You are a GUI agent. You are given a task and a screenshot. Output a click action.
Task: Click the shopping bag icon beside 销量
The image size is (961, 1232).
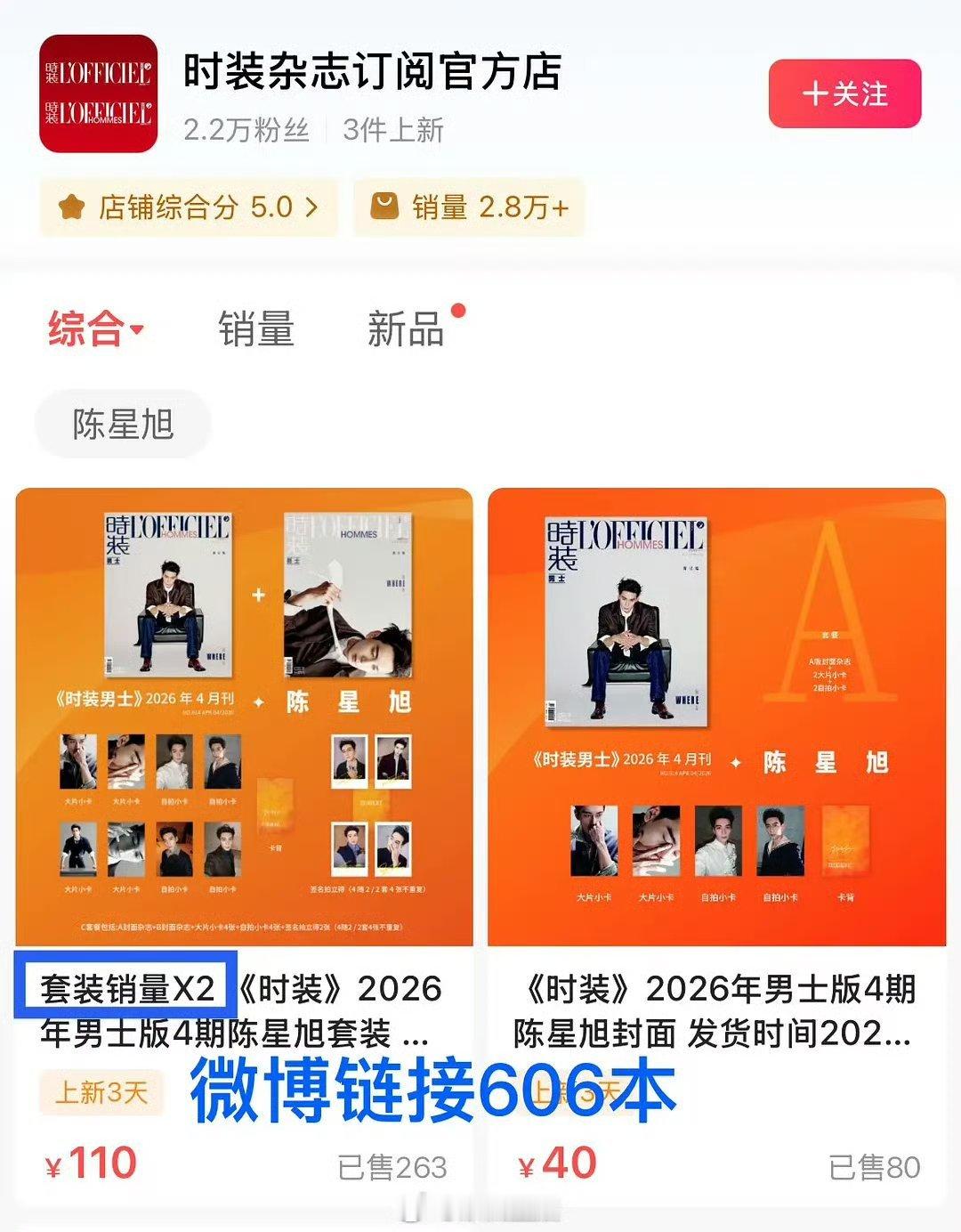point(384,207)
